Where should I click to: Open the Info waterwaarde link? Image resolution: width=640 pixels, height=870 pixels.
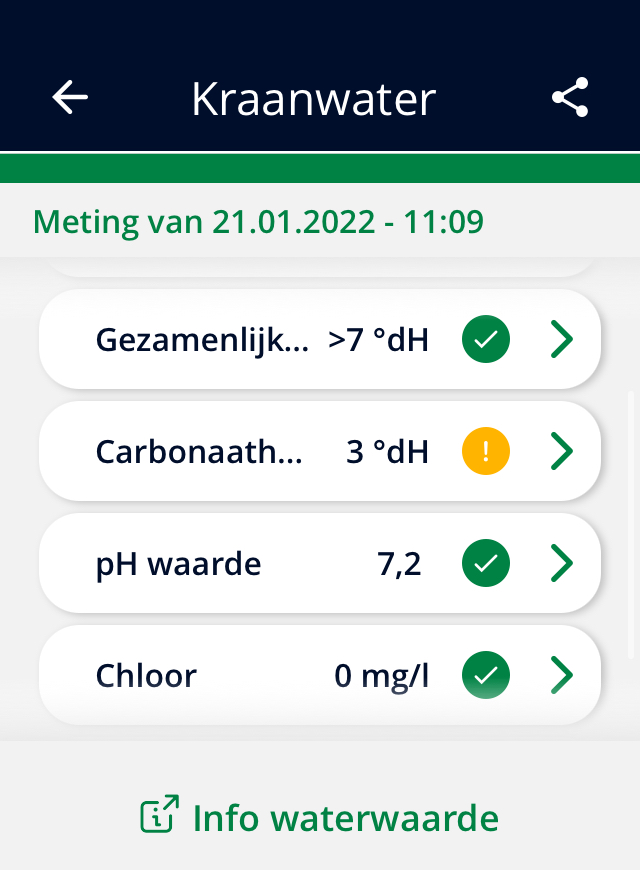point(320,818)
